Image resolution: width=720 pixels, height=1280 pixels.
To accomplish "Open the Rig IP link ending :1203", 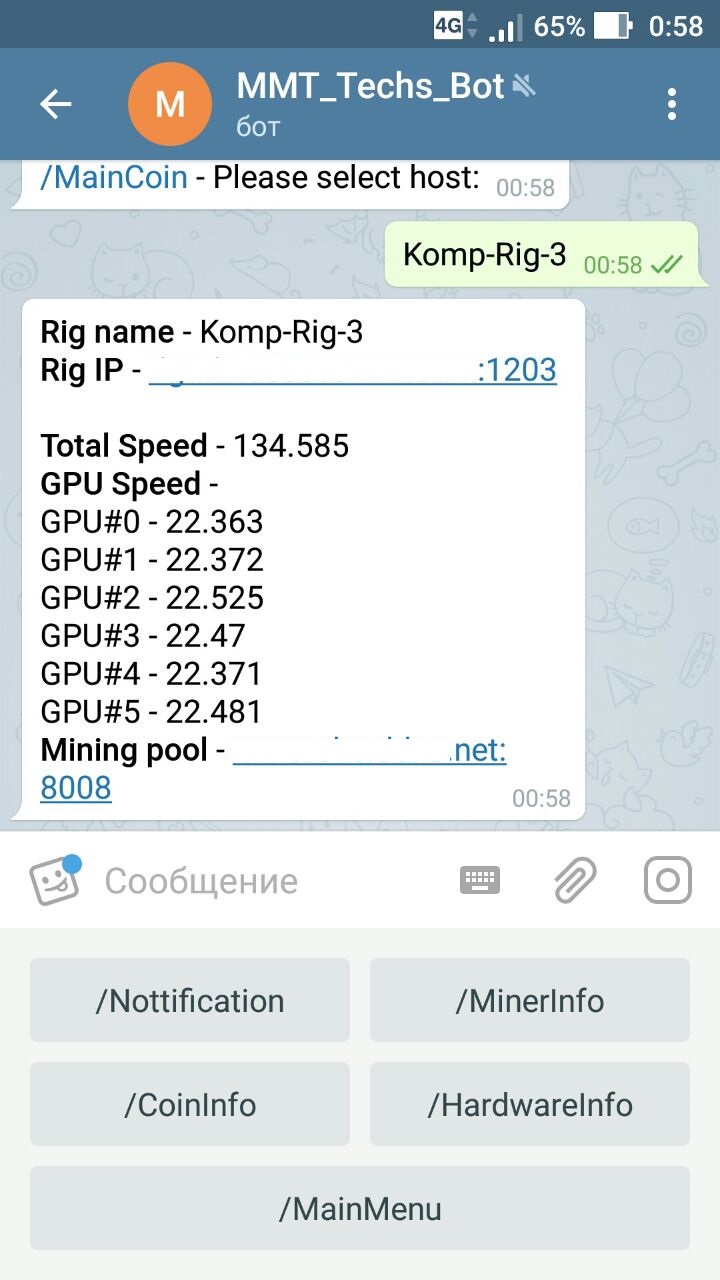I will [352, 370].
